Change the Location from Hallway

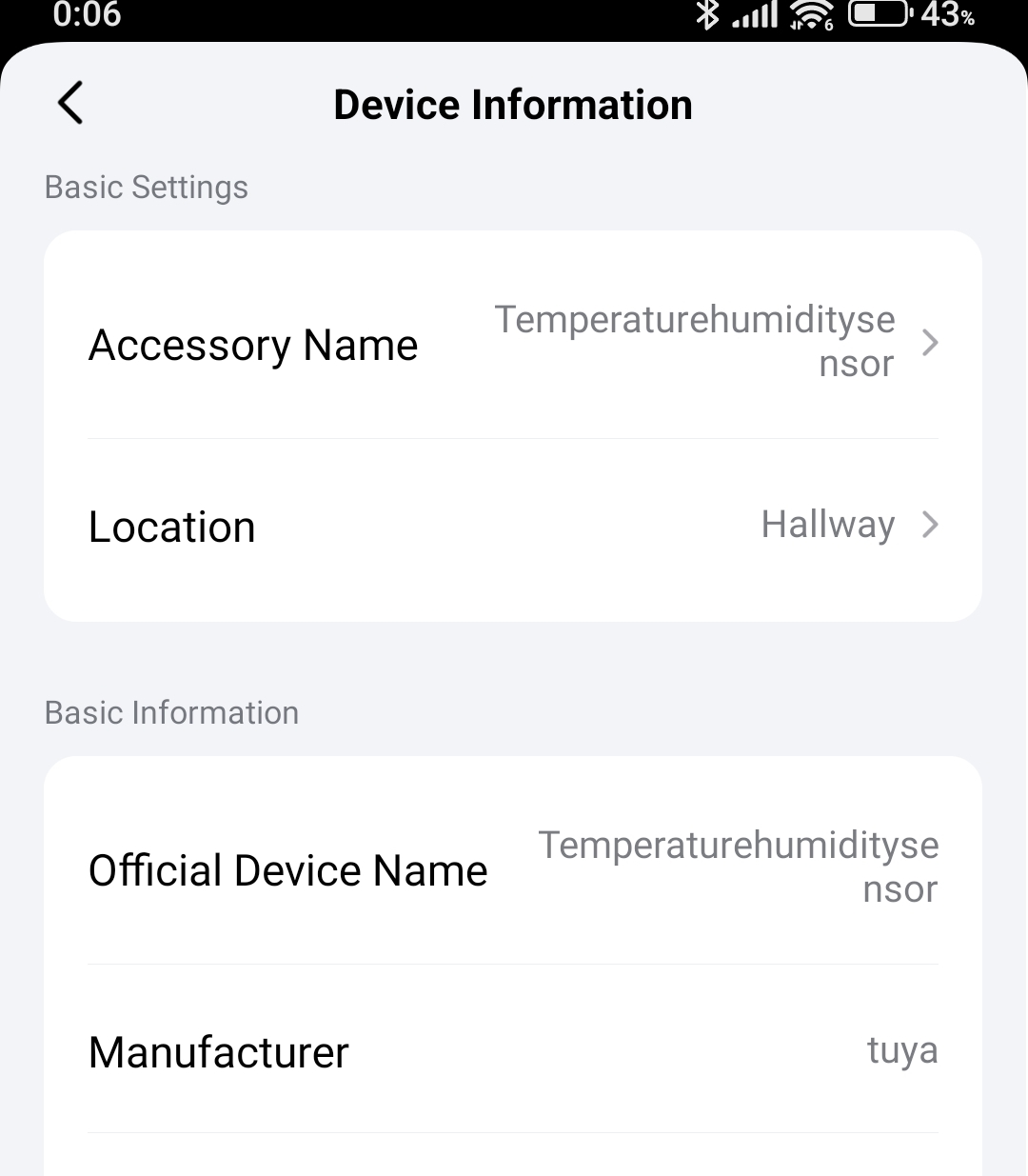click(512, 526)
